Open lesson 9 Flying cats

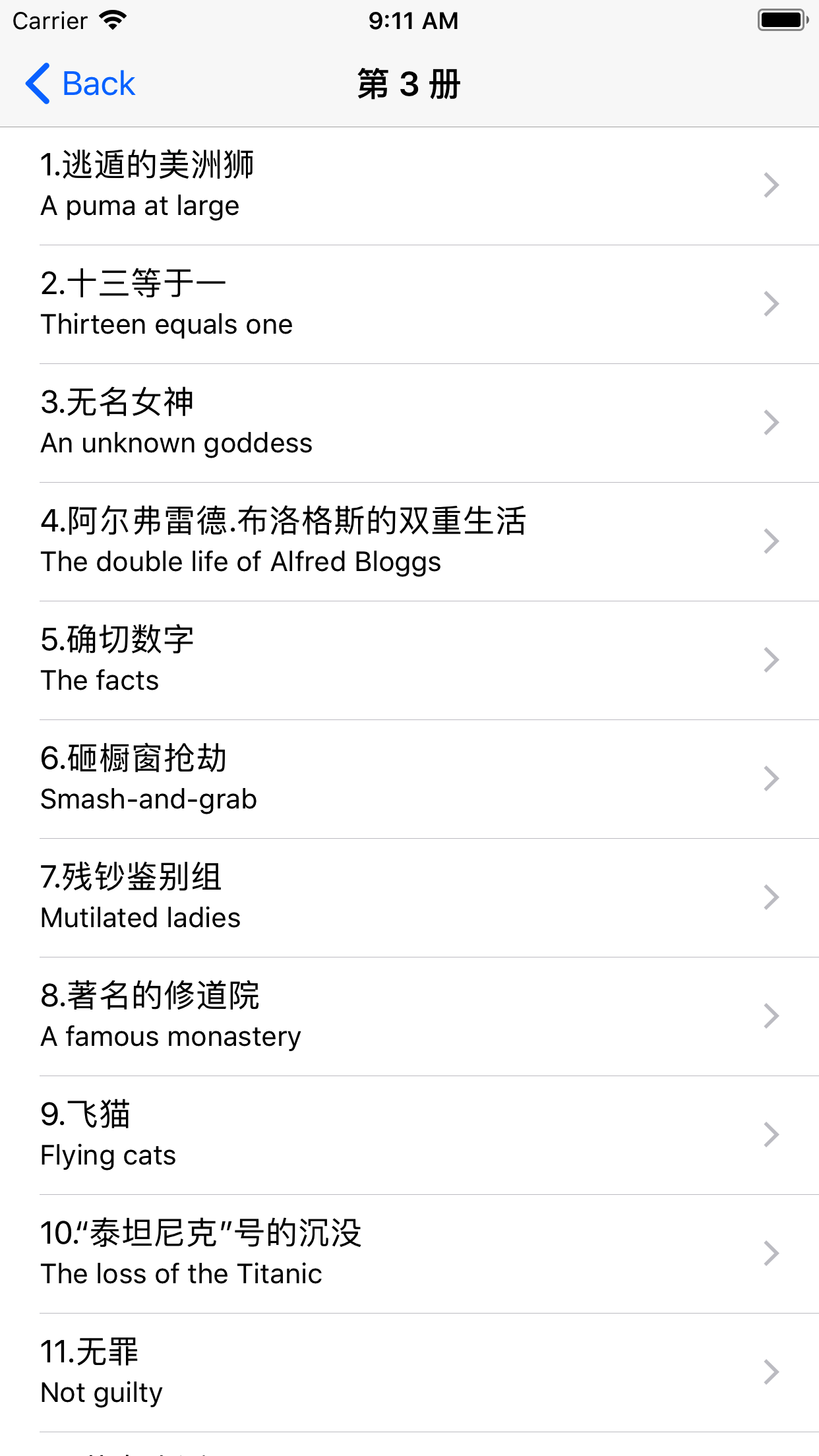coord(409,1136)
